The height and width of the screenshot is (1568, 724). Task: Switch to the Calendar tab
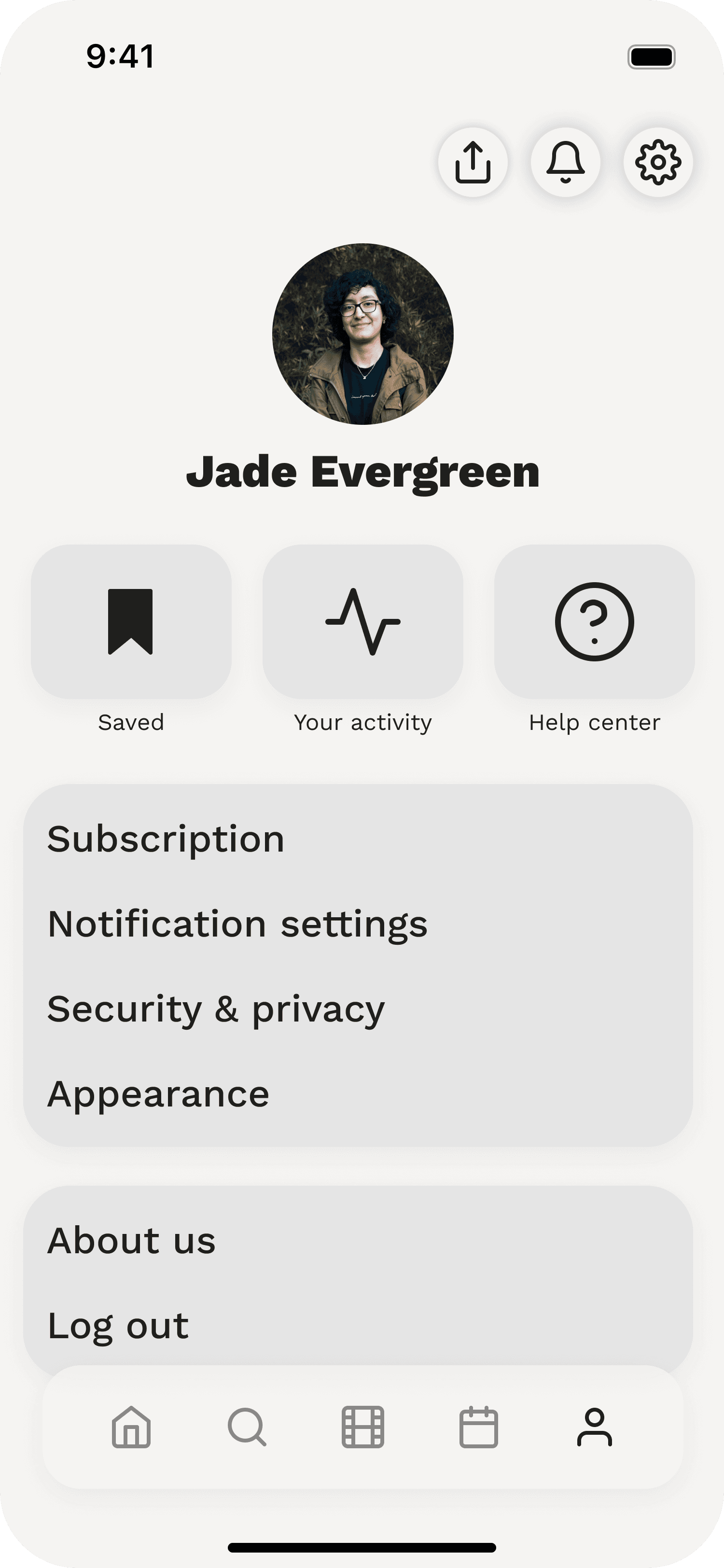tap(478, 1427)
